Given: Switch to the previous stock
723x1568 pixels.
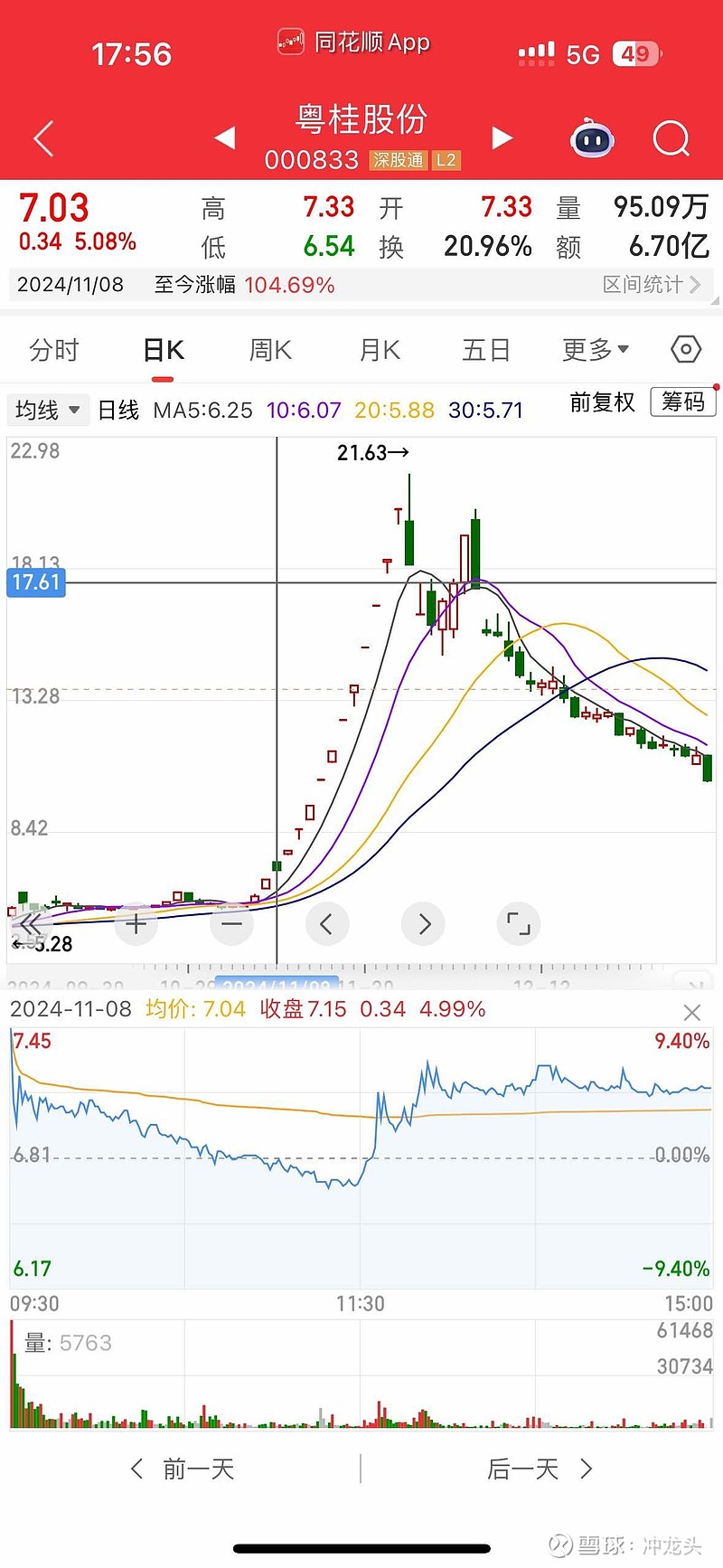Looking at the screenshot, I should tap(224, 137).
